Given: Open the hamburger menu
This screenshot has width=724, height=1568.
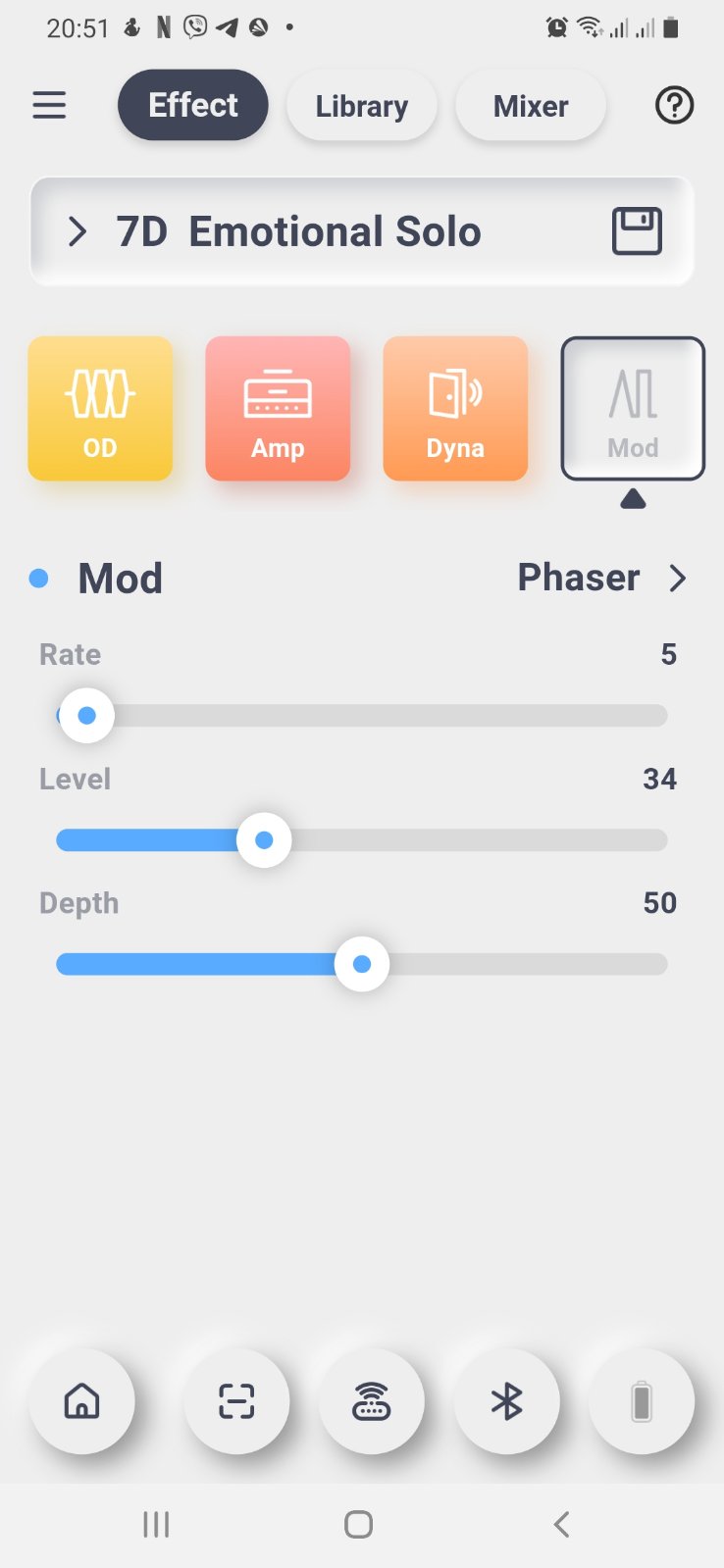Looking at the screenshot, I should (x=49, y=105).
